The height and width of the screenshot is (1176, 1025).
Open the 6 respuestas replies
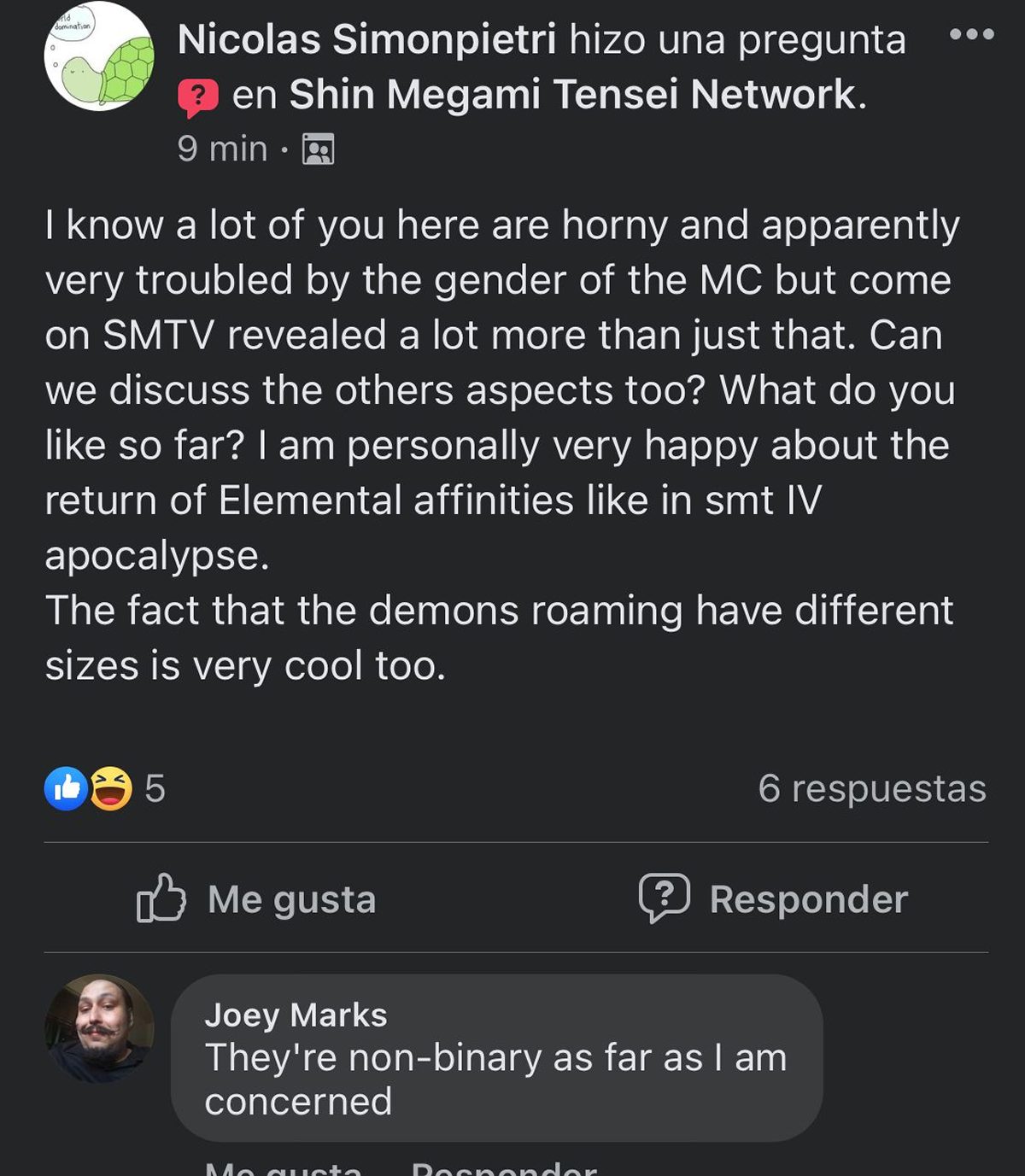871,788
